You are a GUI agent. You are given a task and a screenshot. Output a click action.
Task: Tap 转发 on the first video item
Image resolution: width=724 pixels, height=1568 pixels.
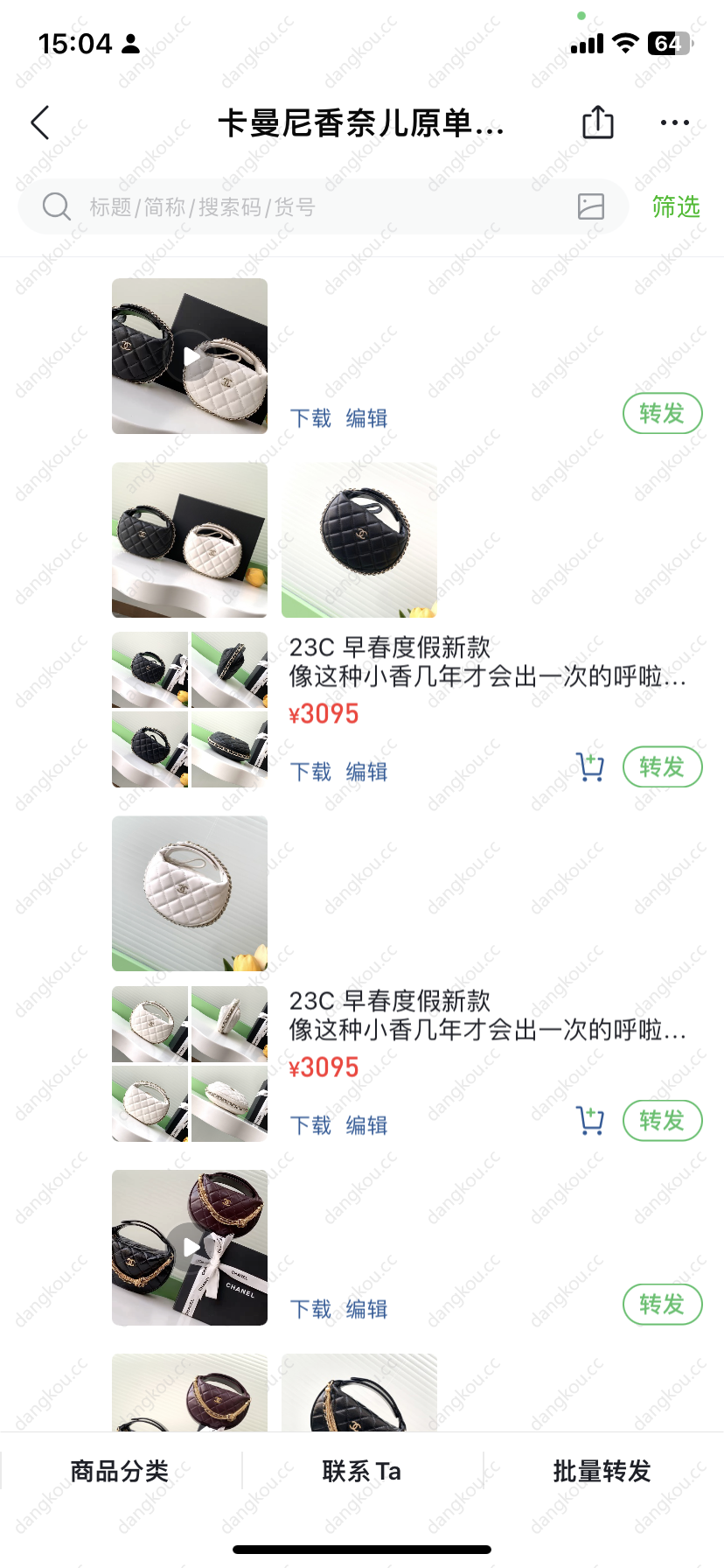pos(663,413)
